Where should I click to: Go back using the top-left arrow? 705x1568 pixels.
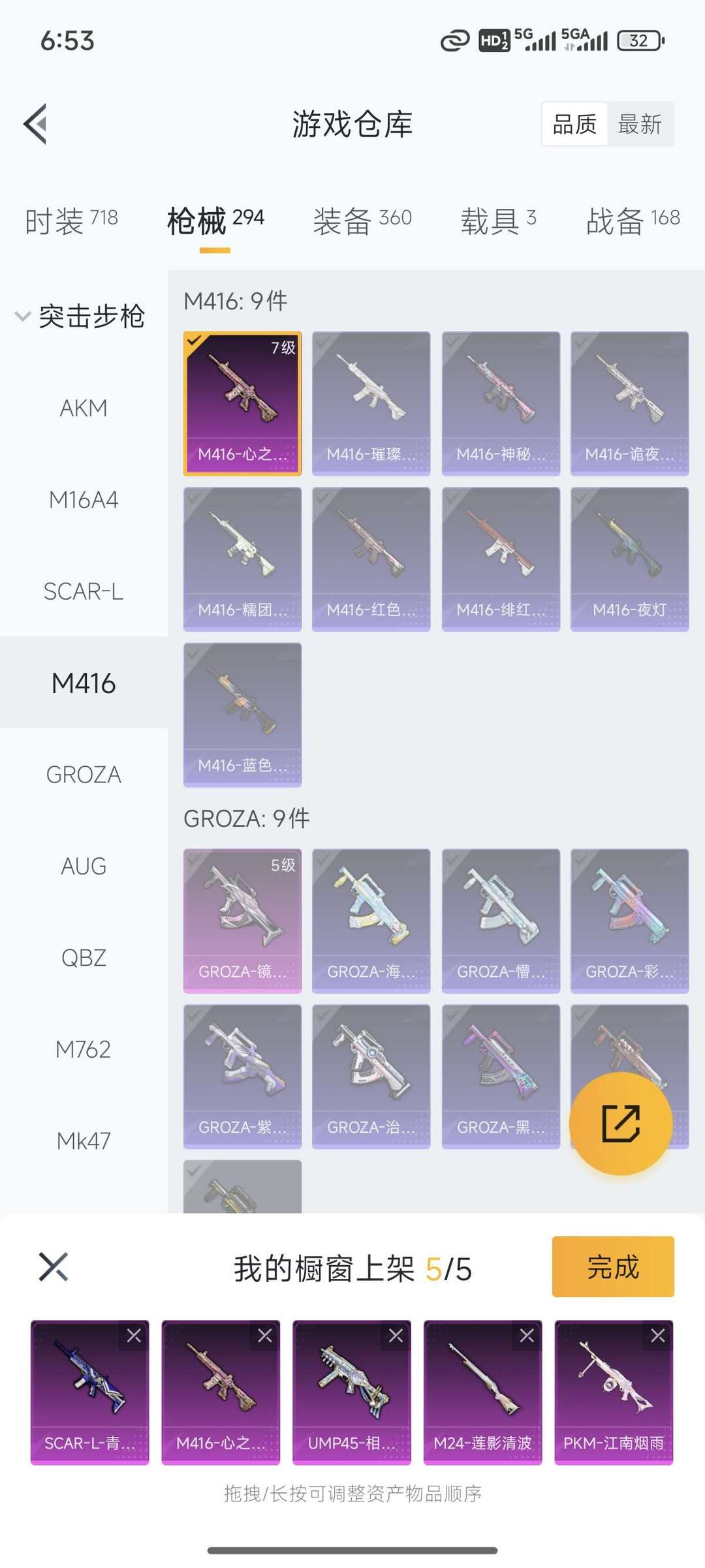(36, 124)
